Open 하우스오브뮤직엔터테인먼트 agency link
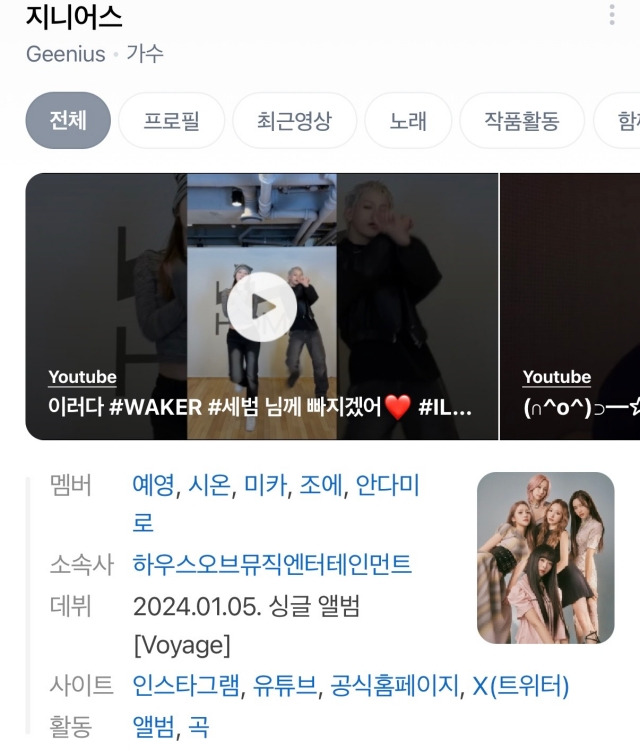640x751 pixels. pos(271,564)
